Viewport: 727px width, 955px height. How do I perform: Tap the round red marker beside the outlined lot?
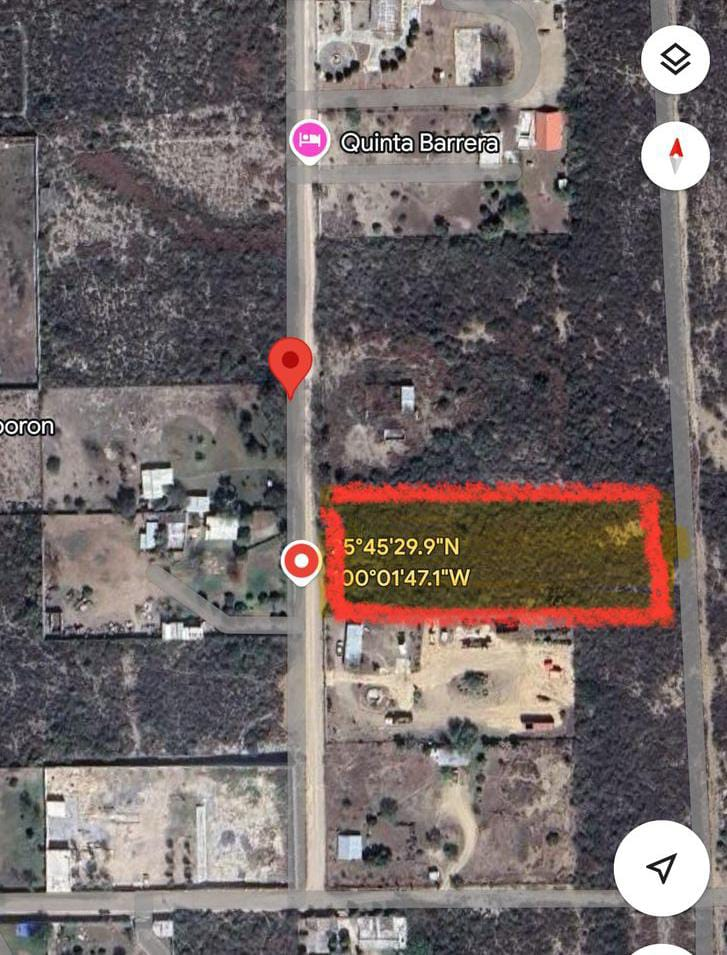[300, 563]
